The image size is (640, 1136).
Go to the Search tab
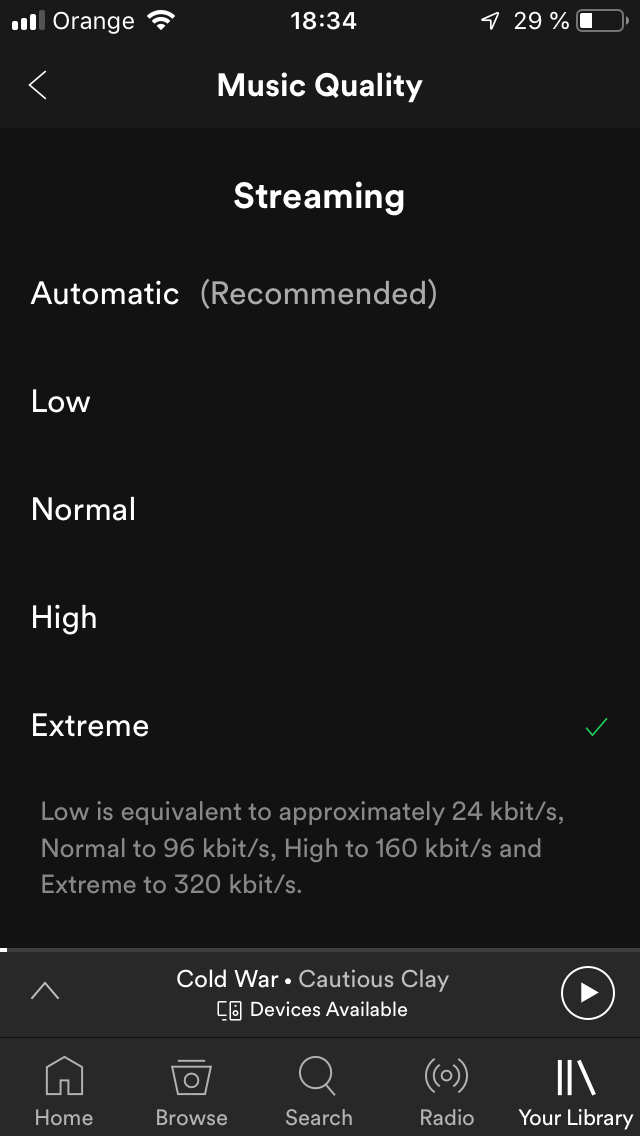(x=318, y=1091)
